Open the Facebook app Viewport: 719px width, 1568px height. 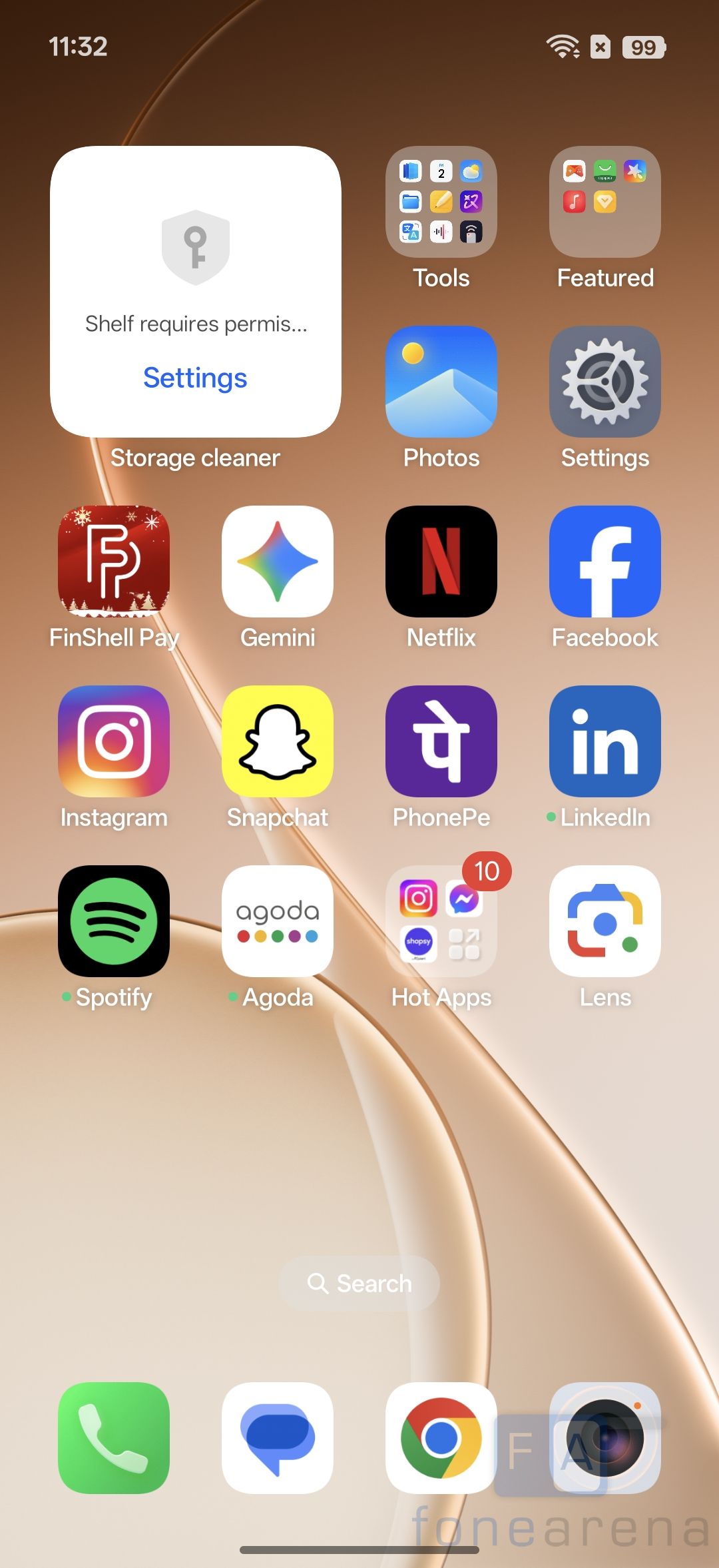(x=604, y=562)
